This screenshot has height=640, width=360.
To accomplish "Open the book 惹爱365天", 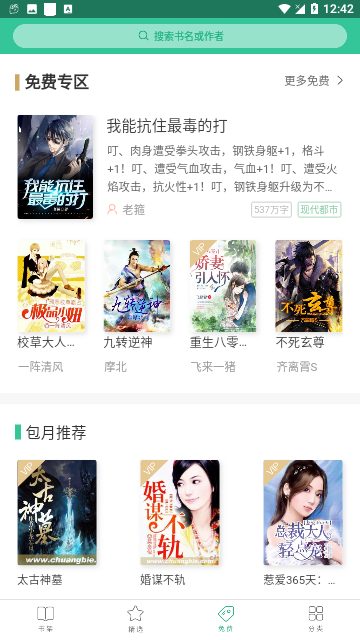I will pos(303,523).
